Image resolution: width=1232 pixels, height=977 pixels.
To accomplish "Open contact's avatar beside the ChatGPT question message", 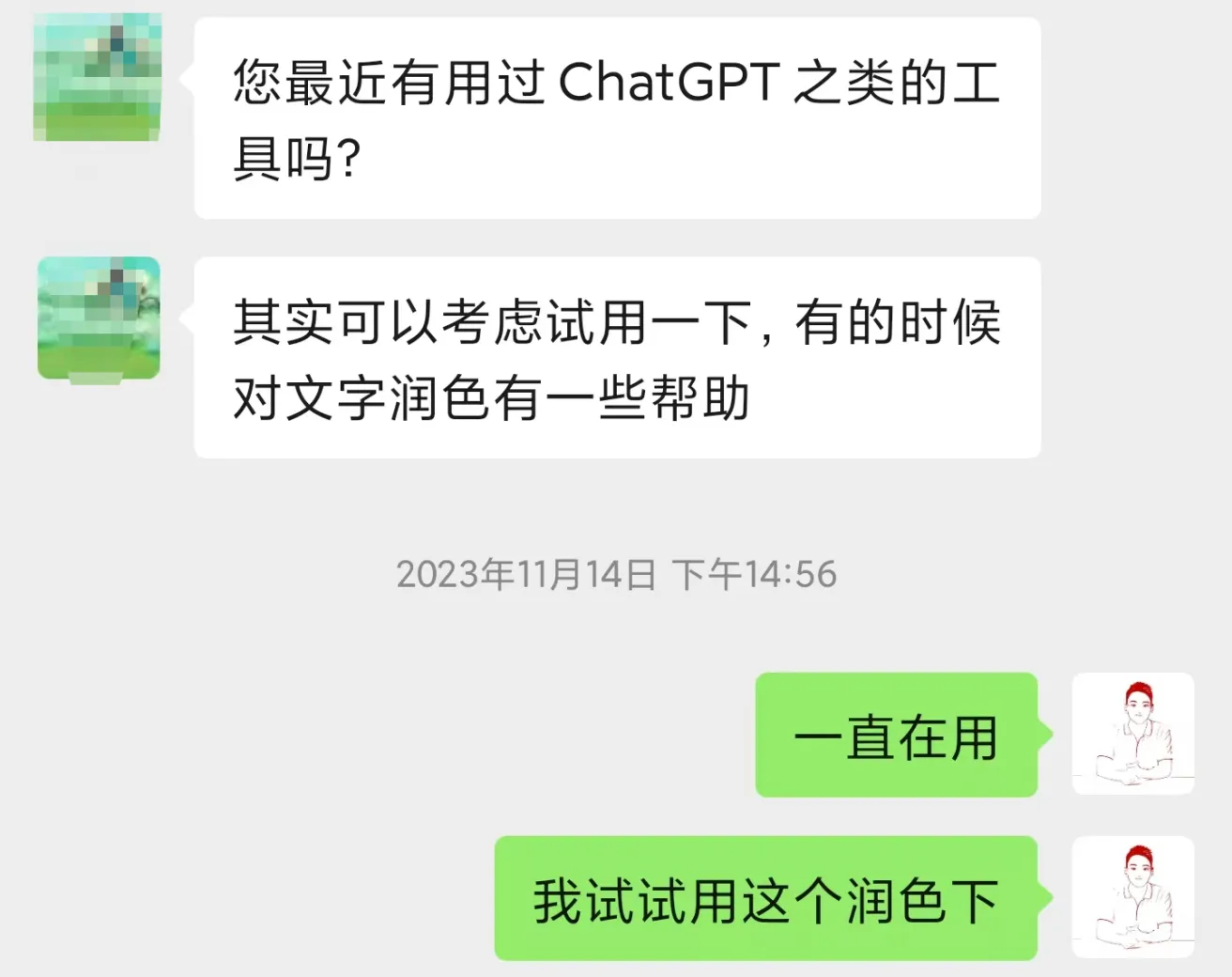I will tap(98, 79).
